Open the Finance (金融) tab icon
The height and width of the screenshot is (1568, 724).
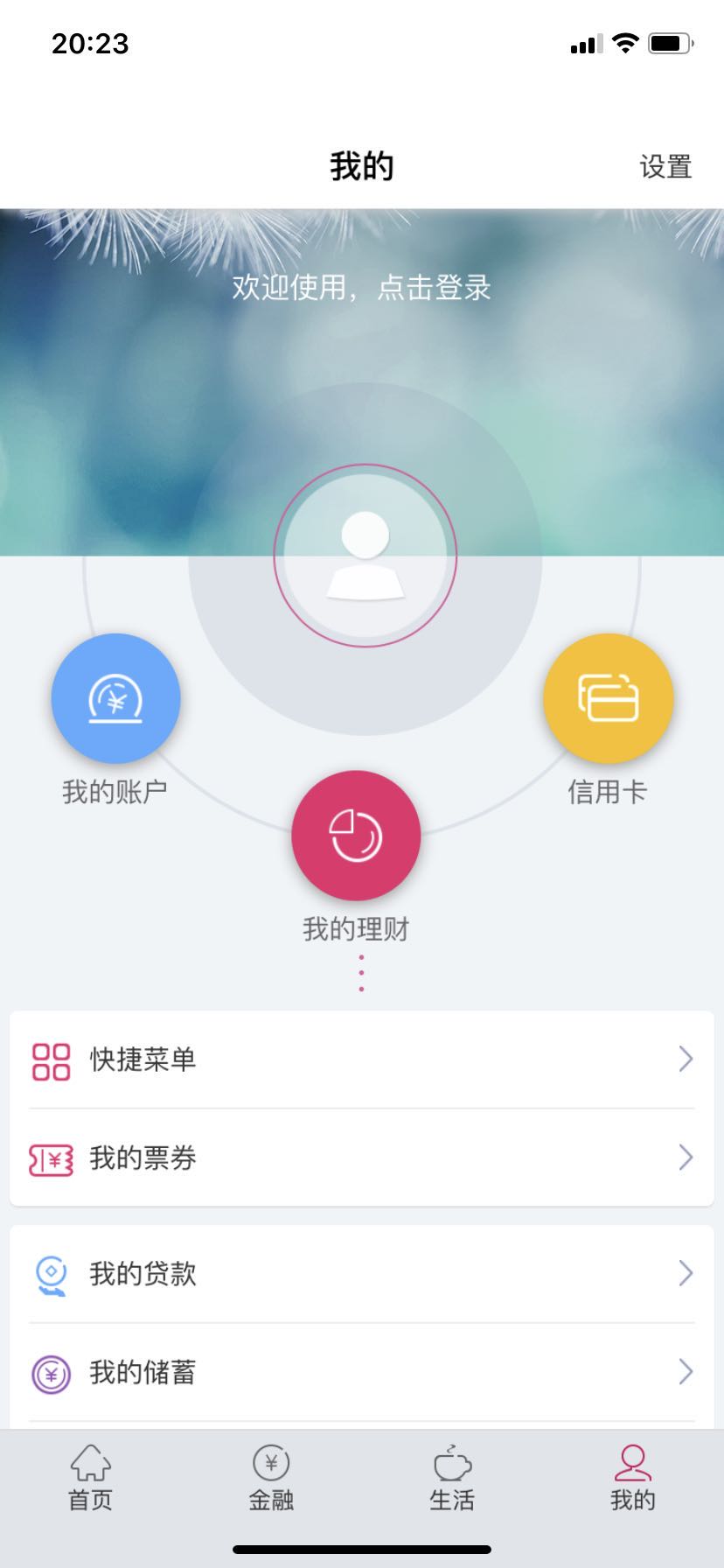coord(271,1477)
